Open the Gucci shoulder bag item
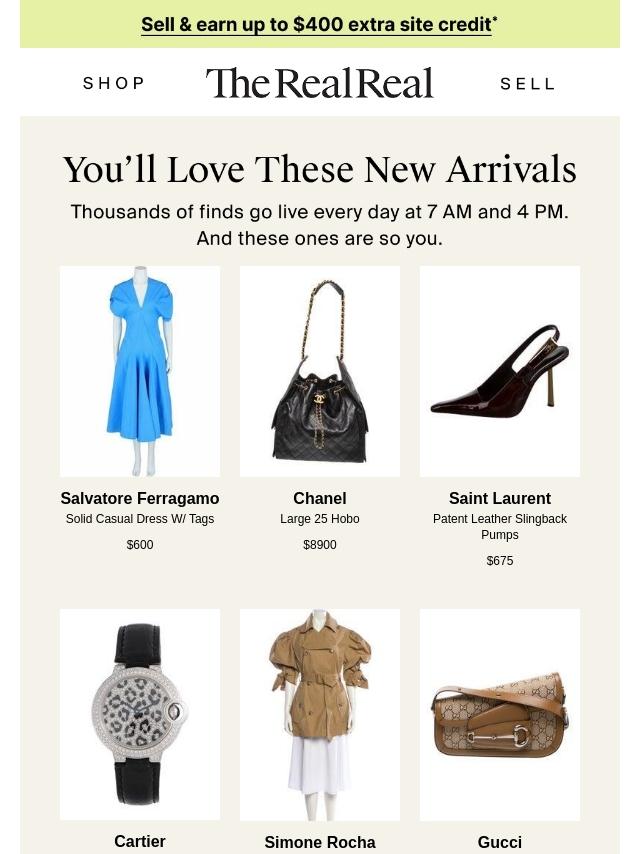This screenshot has width=640, height=854. [x=500, y=715]
